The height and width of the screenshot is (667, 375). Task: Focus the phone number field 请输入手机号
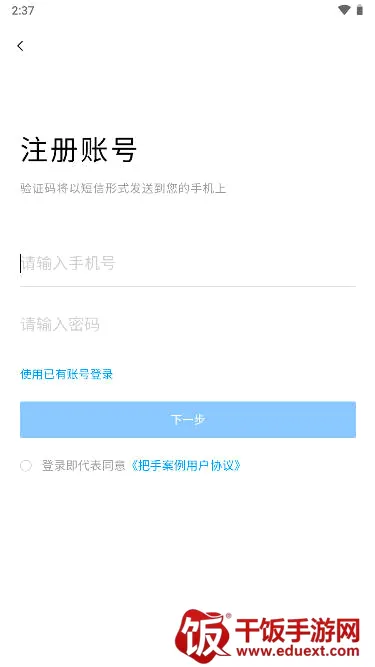click(188, 263)
